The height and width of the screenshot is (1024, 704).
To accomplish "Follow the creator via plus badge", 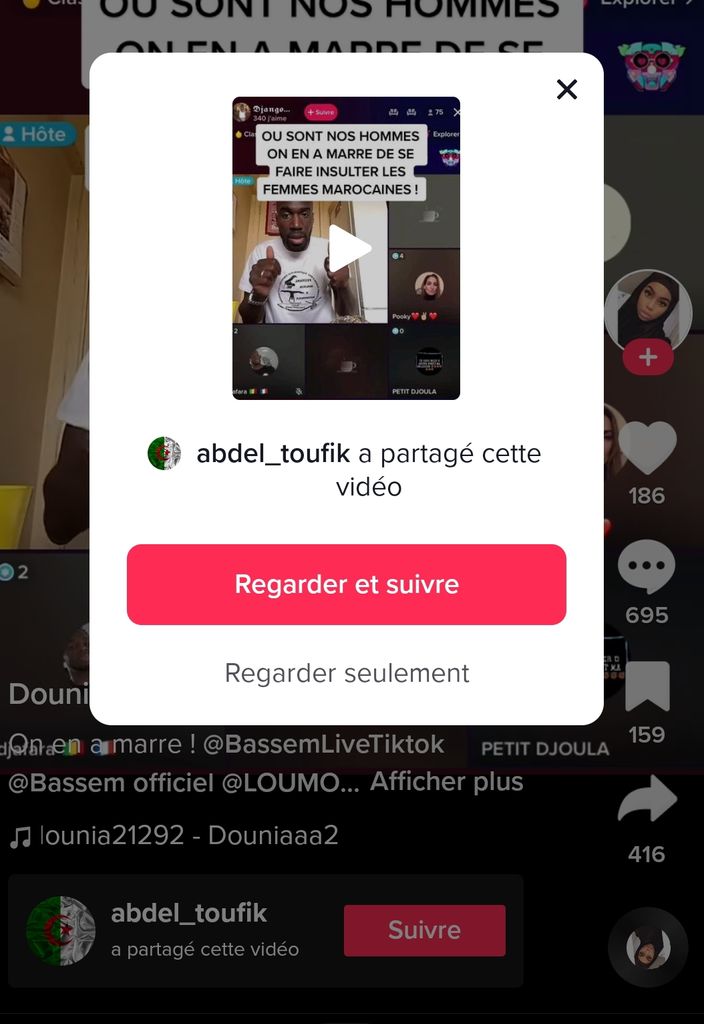I will tap(648, 357).
